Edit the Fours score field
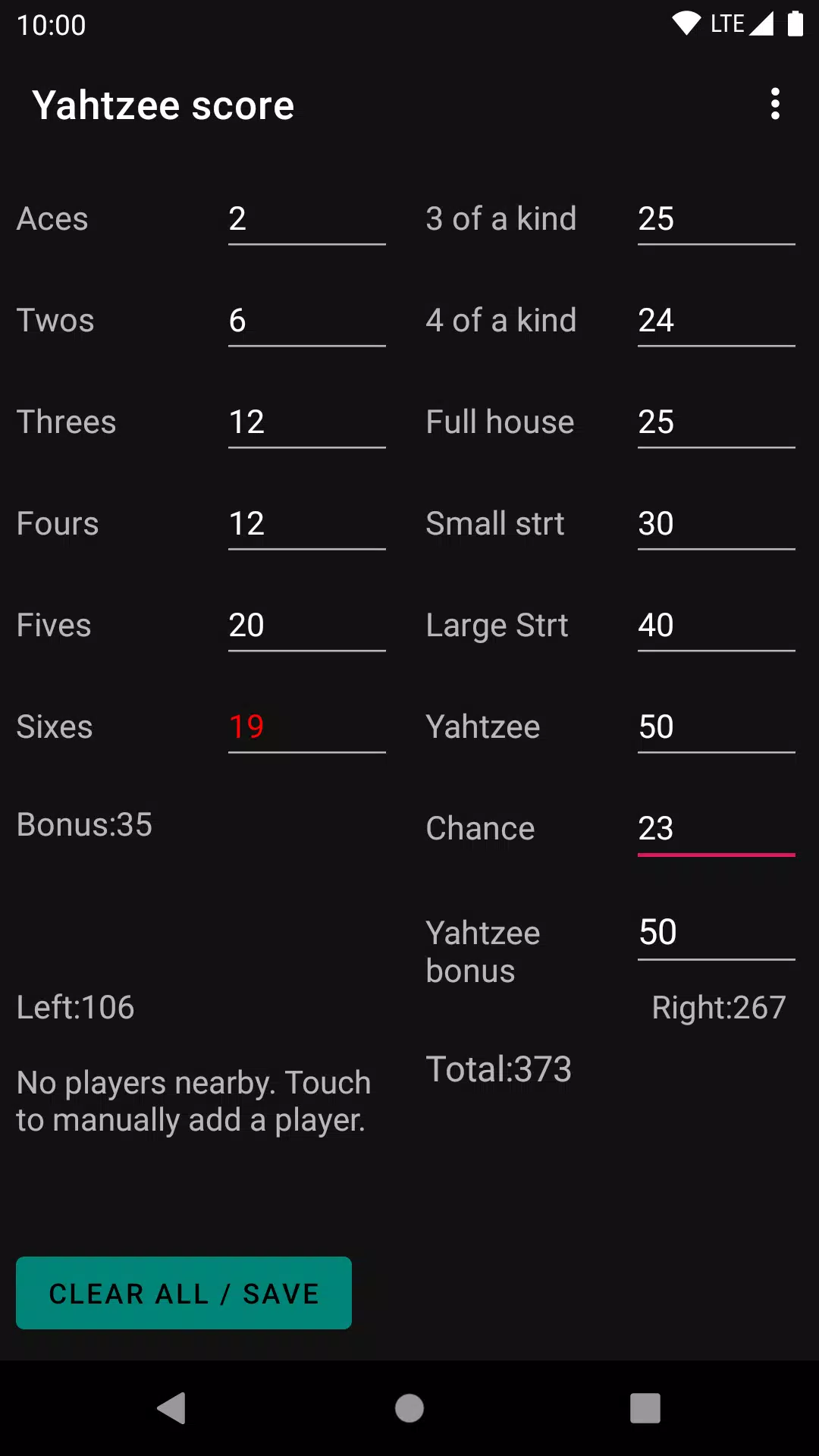819x1456 pixels. [306, 525]
